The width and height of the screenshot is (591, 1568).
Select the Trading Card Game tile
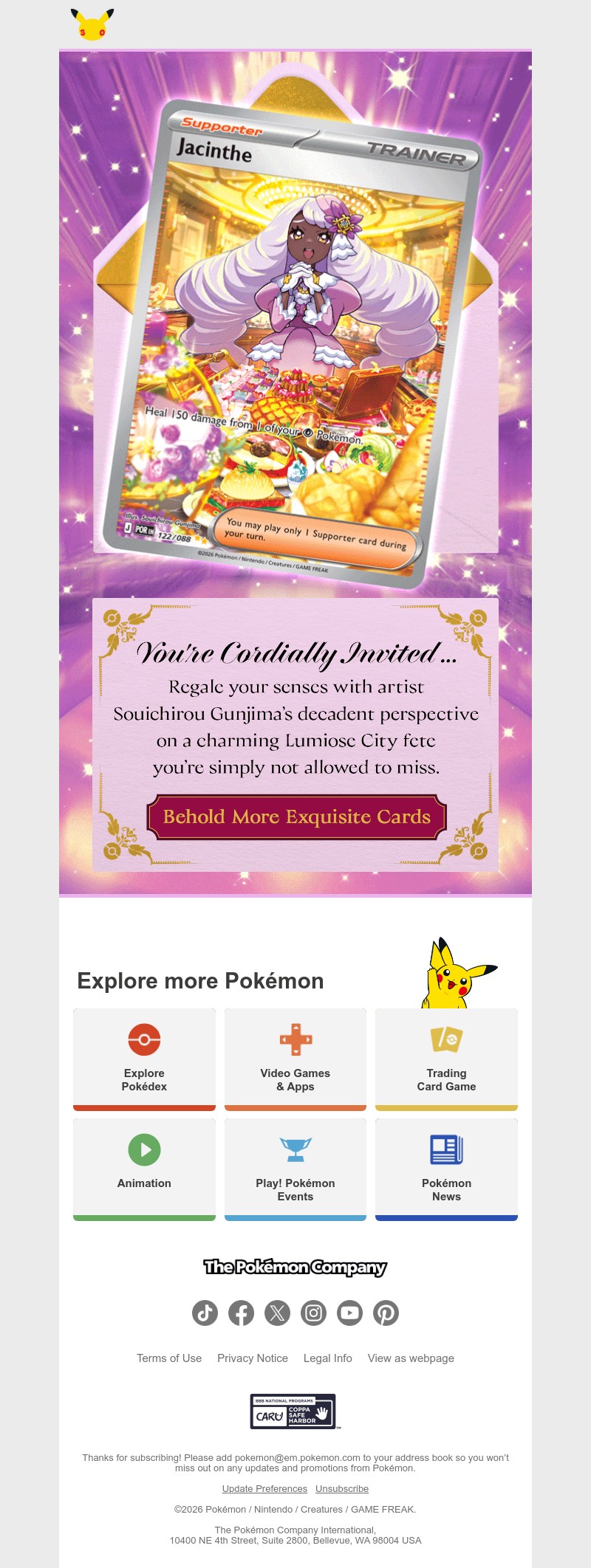(446, 1059)
